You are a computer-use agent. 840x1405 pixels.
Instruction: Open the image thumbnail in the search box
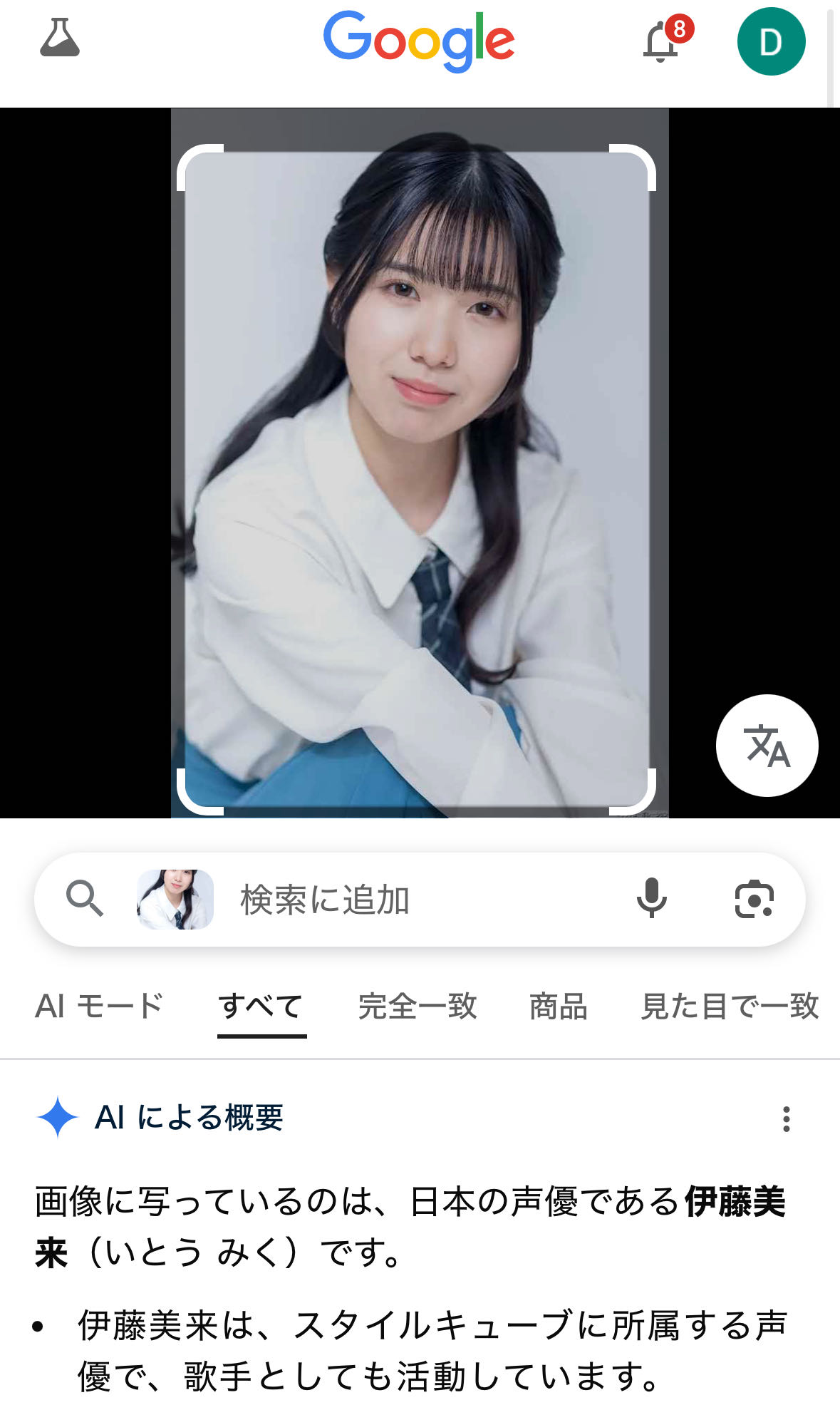click(175, 899)
